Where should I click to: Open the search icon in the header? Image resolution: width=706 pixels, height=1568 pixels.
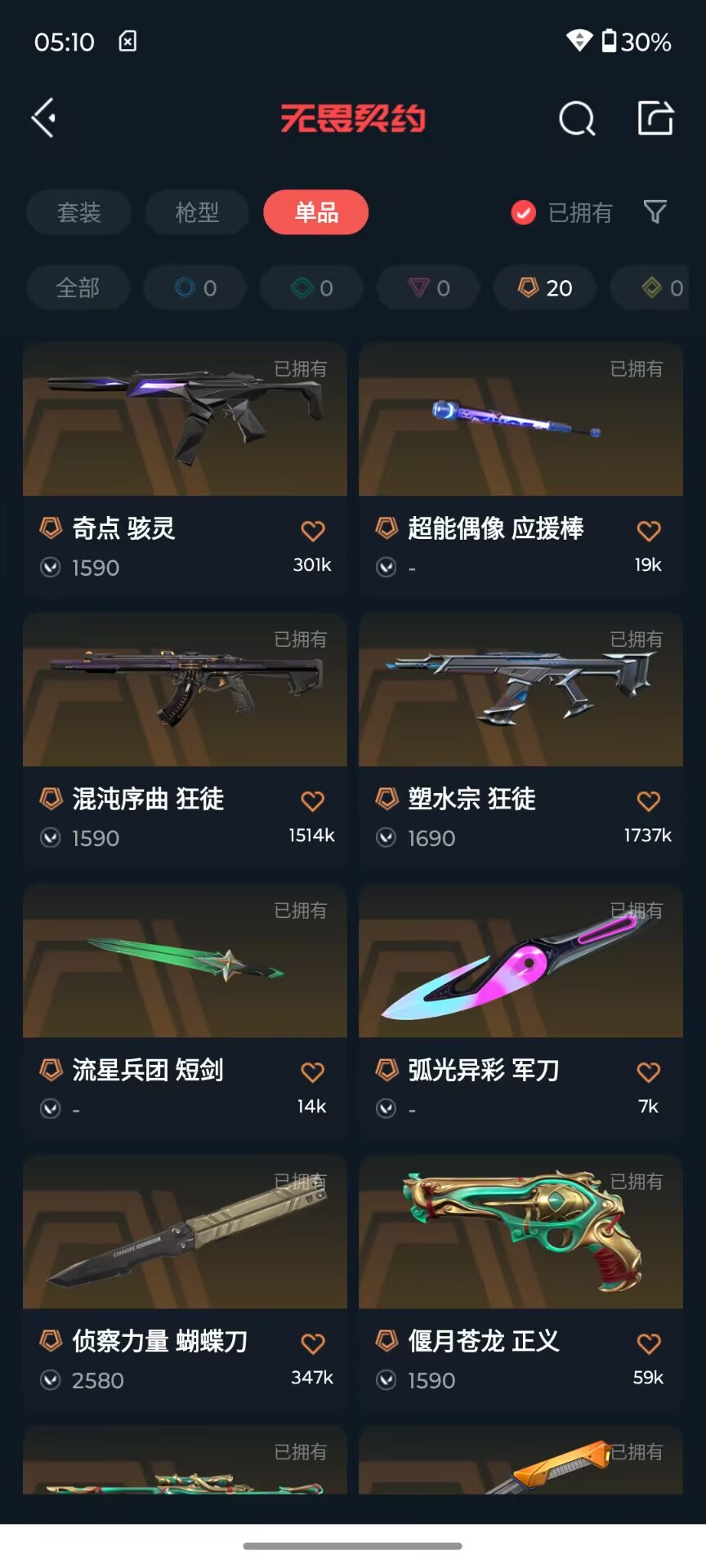pos(577,118)
